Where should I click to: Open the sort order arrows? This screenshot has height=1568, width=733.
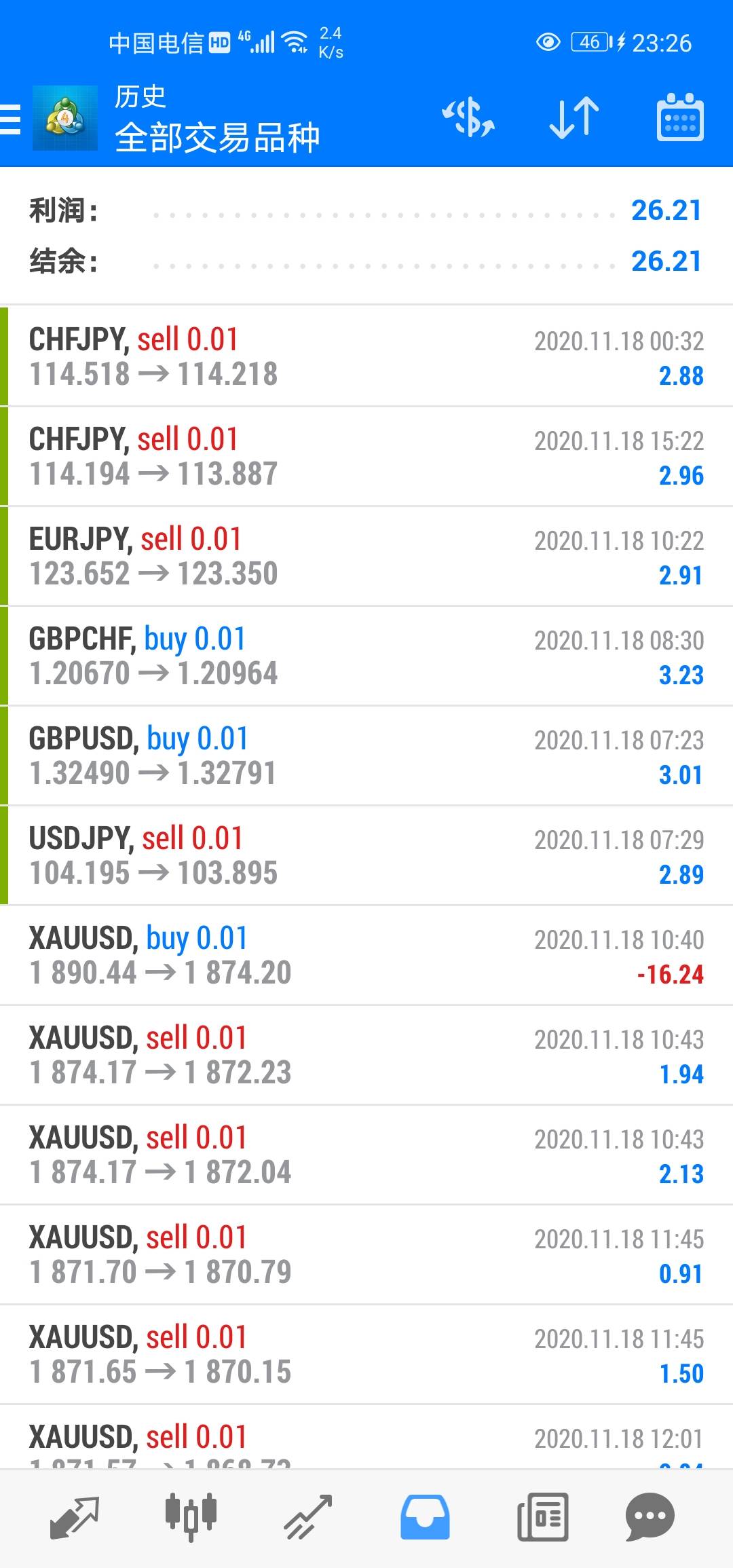(574, 117)
